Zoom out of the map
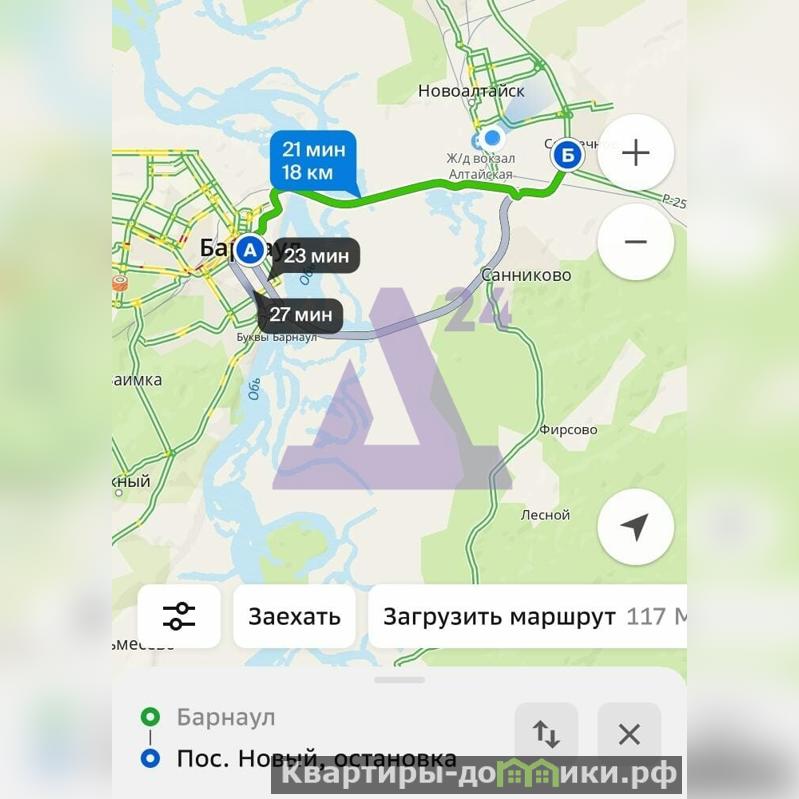This screenshot has width=799, height=799. click(x=635, y=242)
